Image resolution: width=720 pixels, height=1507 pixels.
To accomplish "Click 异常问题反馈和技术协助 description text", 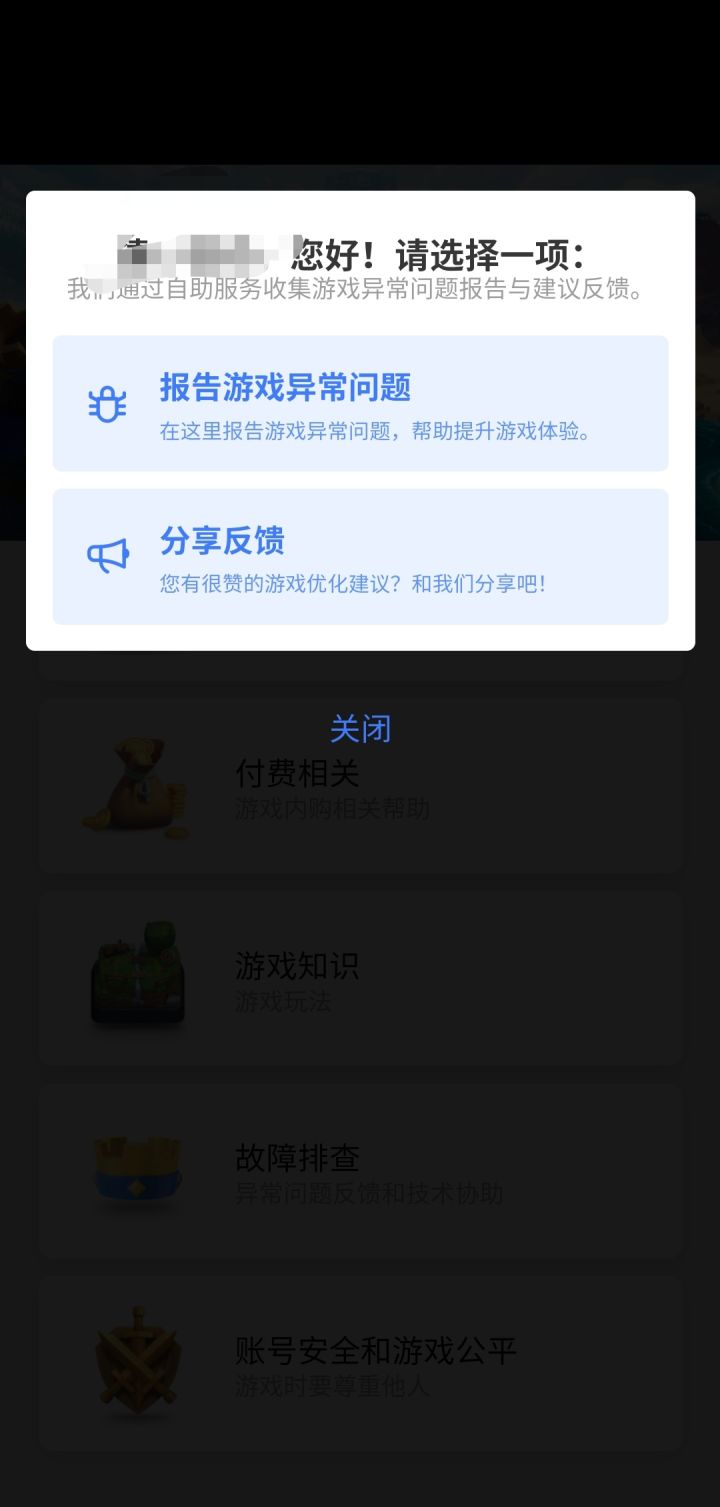I will pos(370,1193).
